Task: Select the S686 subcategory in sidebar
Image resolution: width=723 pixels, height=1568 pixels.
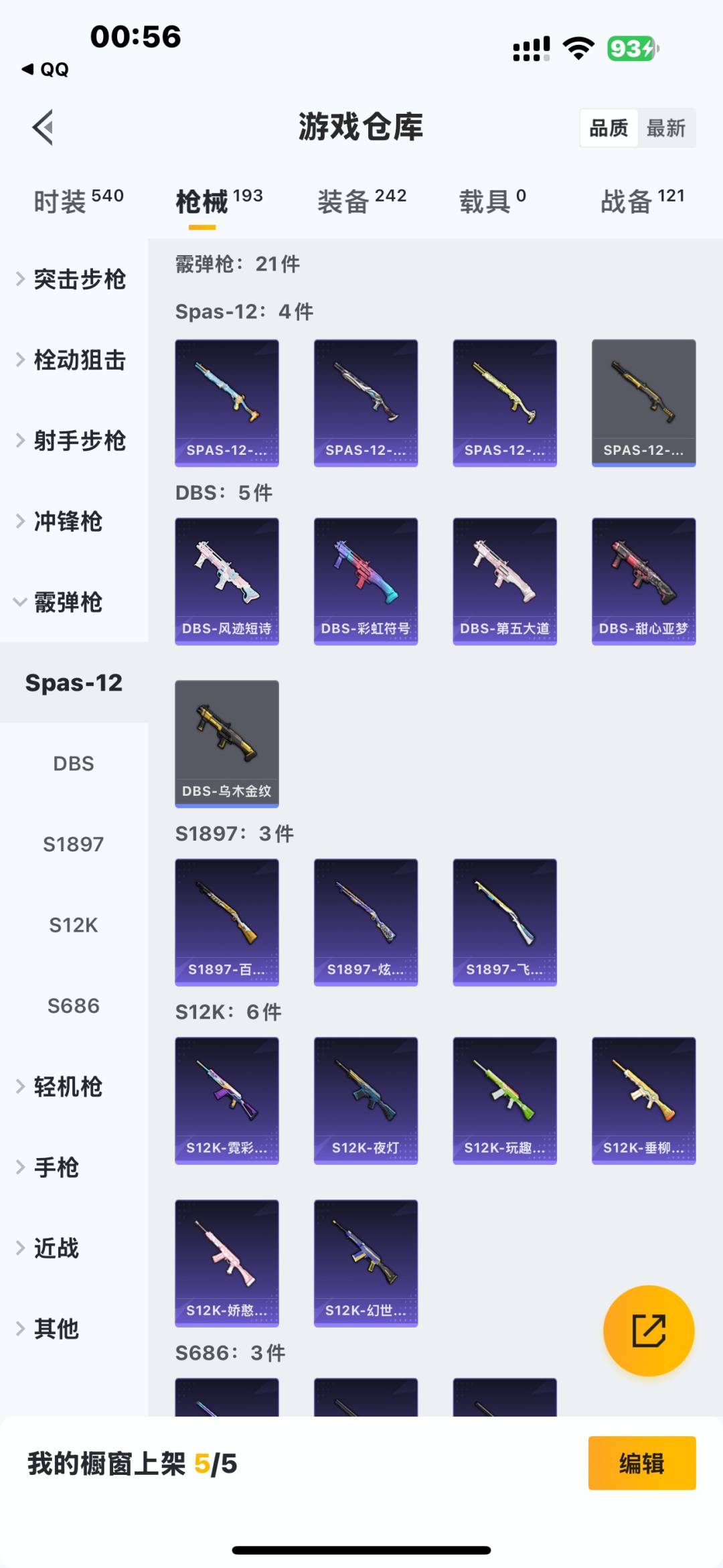Action: pyautogui.click(x=74, y=1006)
